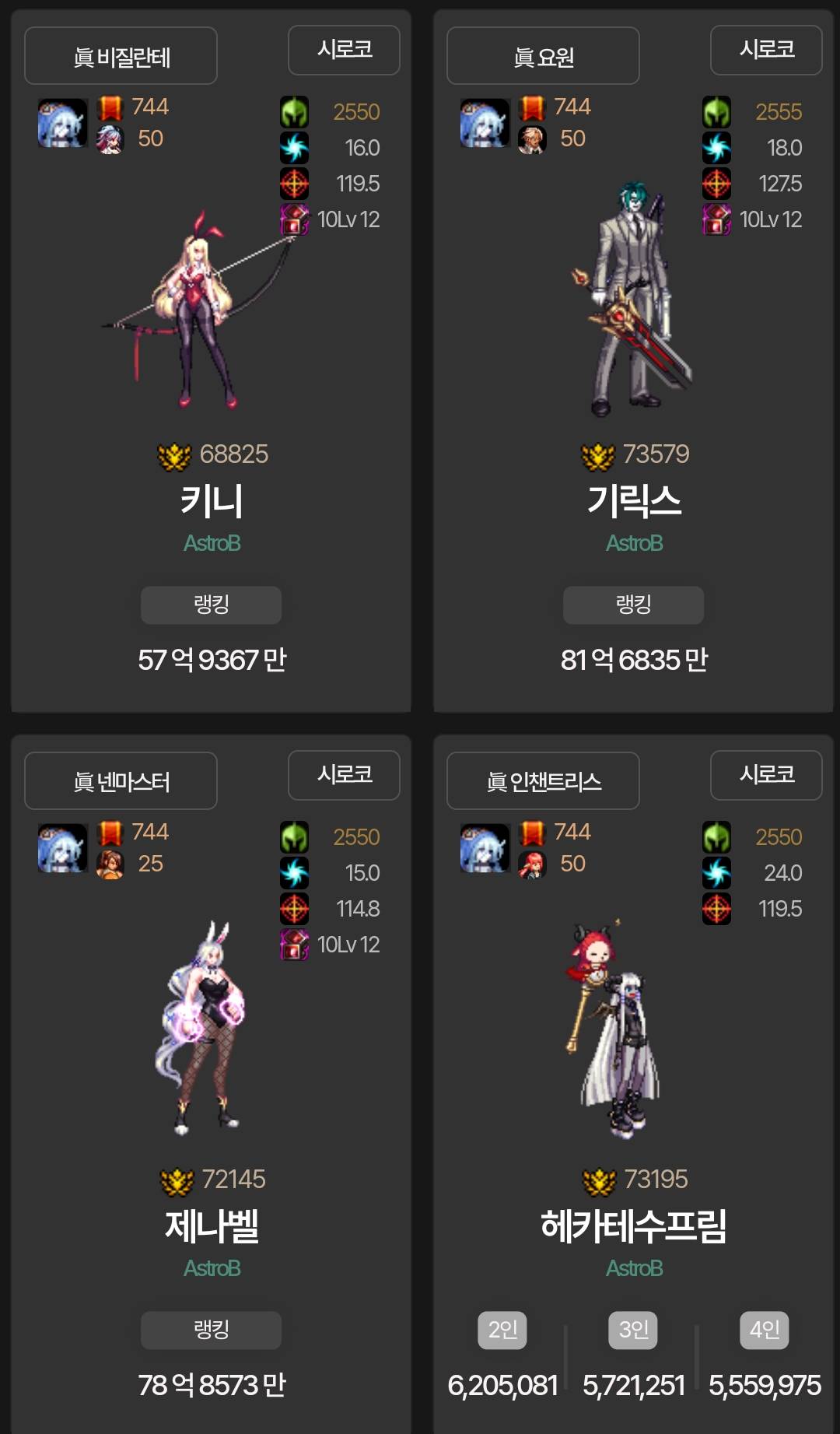View 랭킹 for 기릭스
The image size is (840, 1434).
(633, 605)
